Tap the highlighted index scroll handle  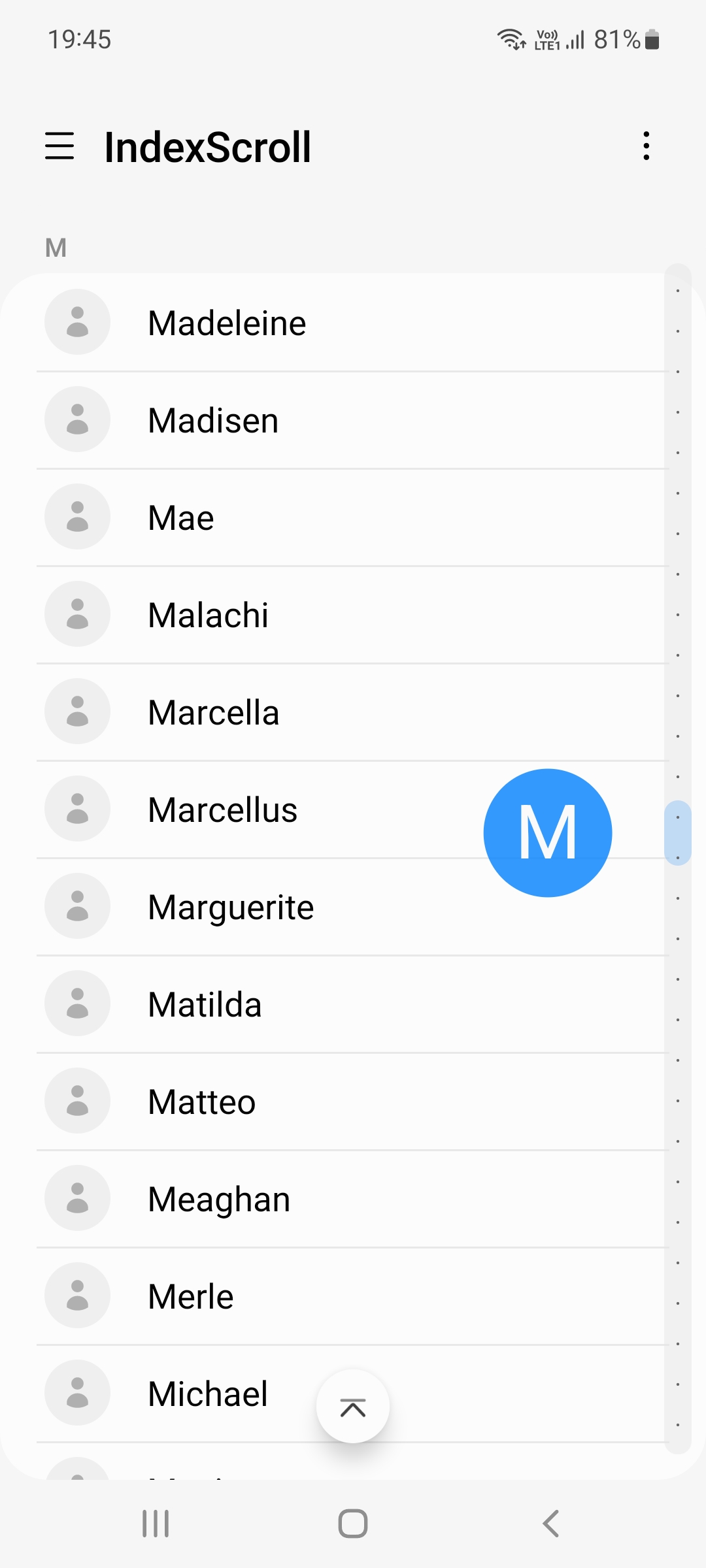point(678,833)
